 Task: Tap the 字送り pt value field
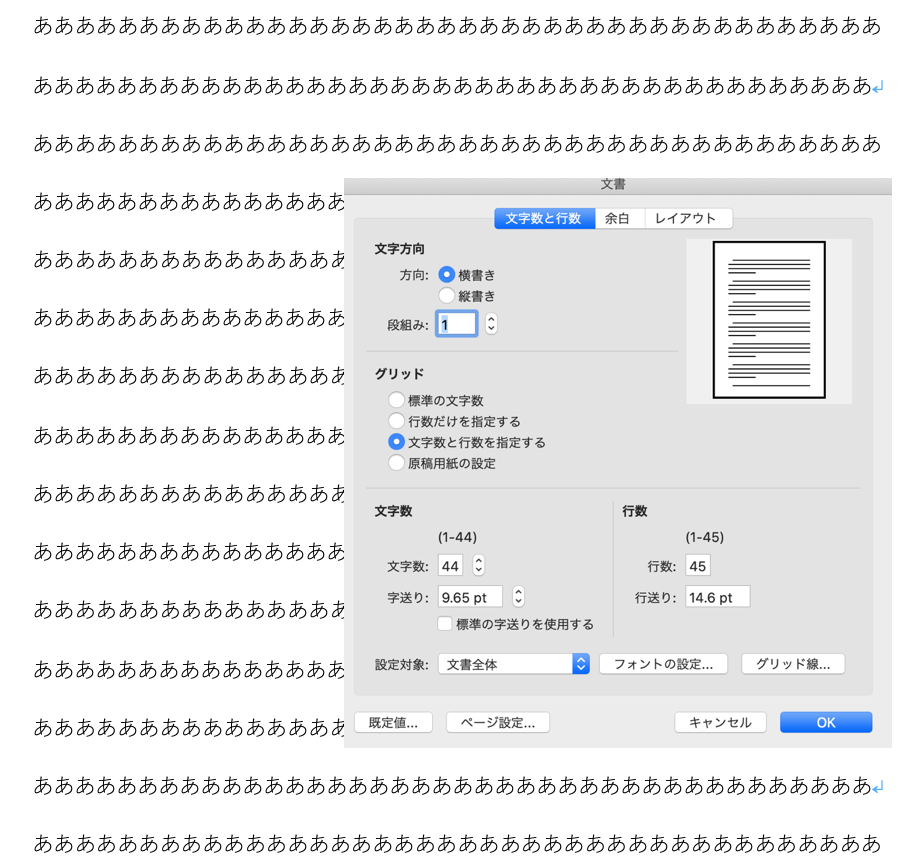pyautogui.click(x=470, y=597)
